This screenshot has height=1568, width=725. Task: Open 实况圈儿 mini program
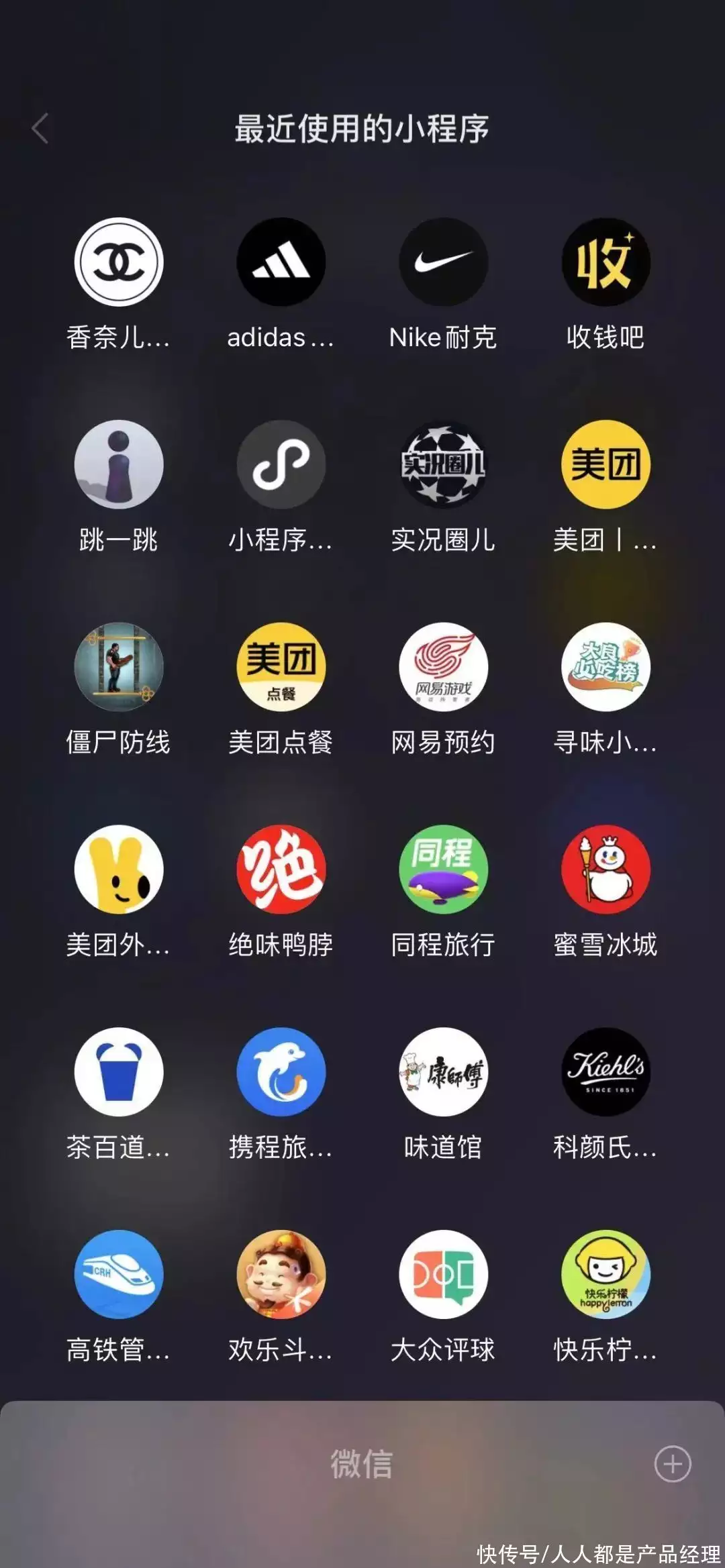point(443,464)
